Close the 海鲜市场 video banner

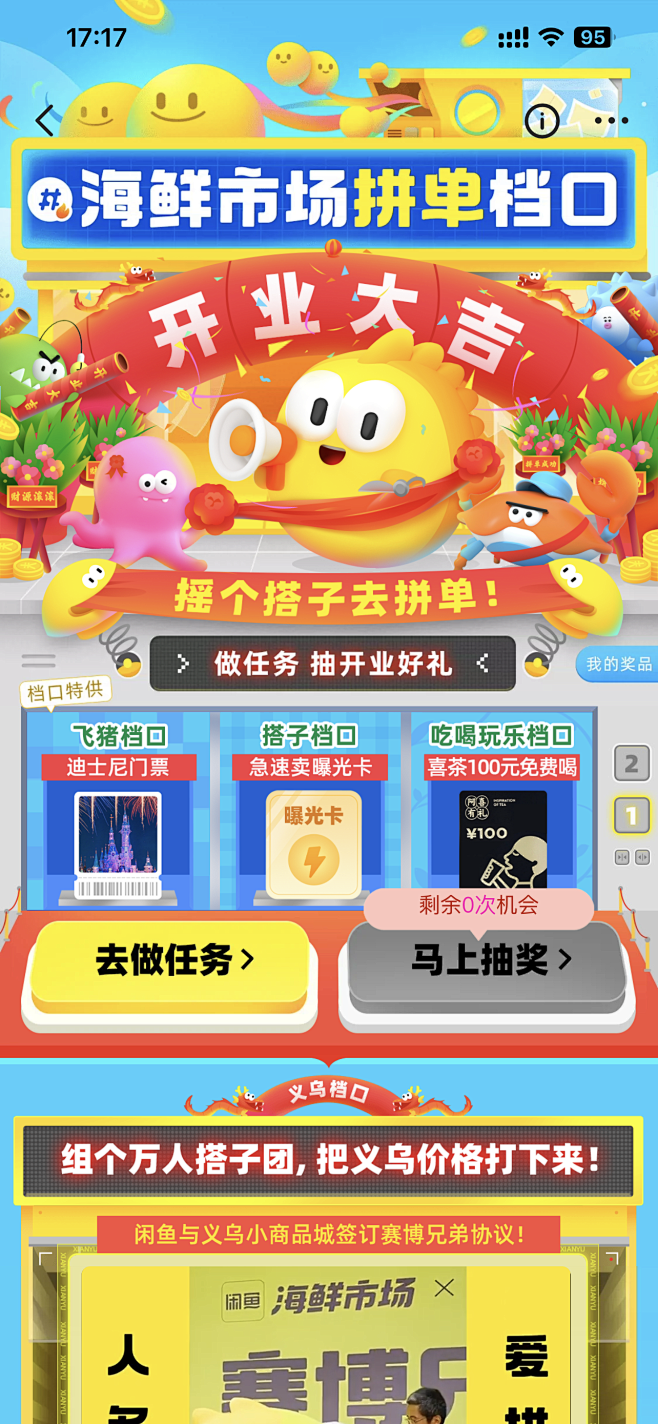point(444,1288)
